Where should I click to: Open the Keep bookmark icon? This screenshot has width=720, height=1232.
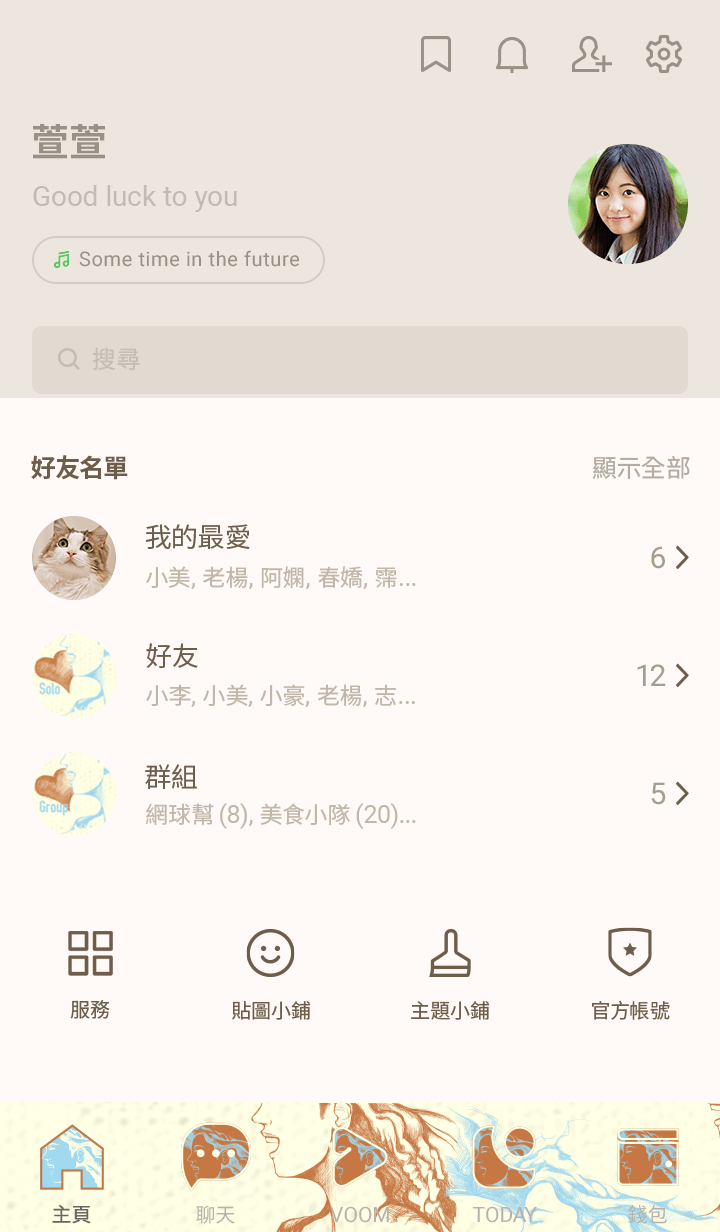pos(436,55)
